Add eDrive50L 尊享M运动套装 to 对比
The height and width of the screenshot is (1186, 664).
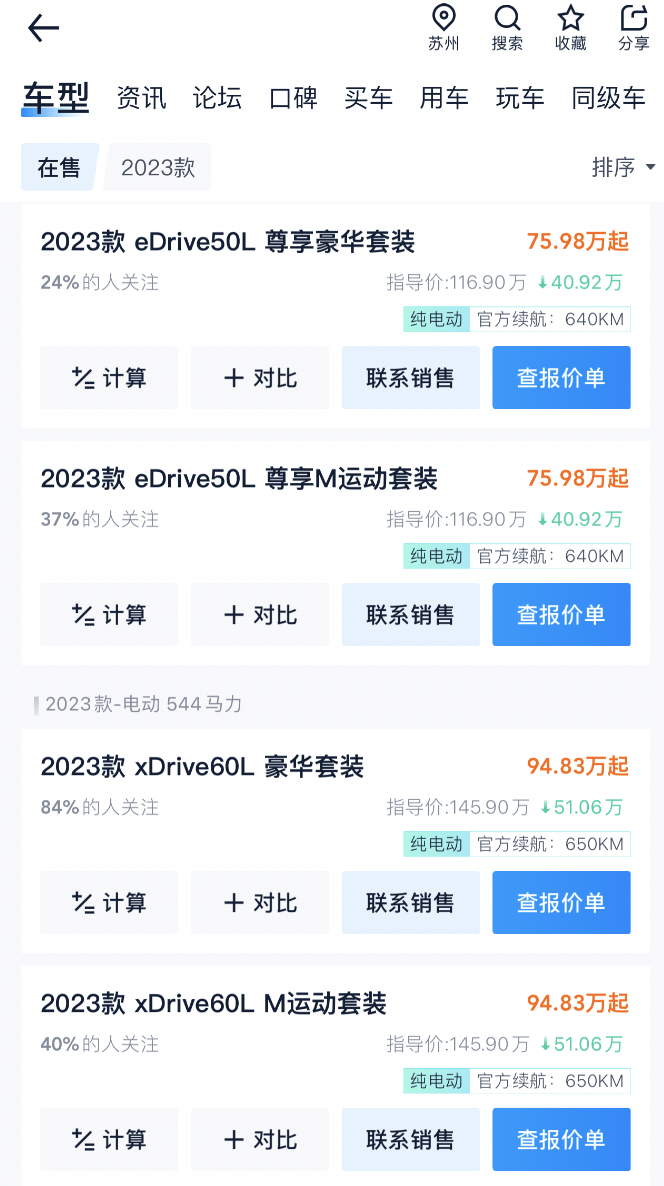pos(260,615)
